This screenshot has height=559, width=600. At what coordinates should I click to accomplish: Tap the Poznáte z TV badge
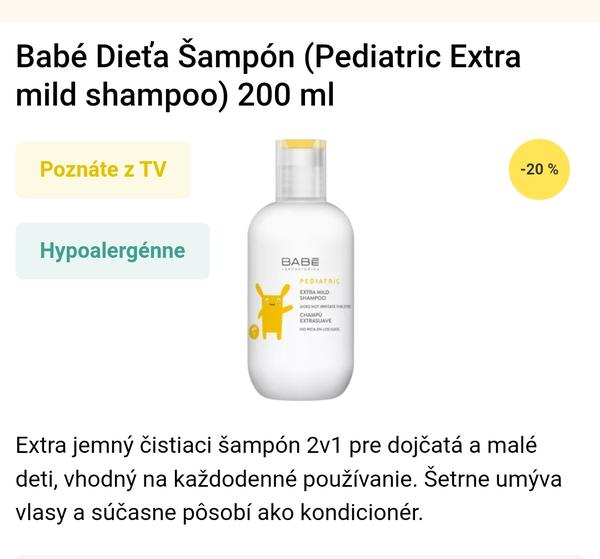[103, 169]
